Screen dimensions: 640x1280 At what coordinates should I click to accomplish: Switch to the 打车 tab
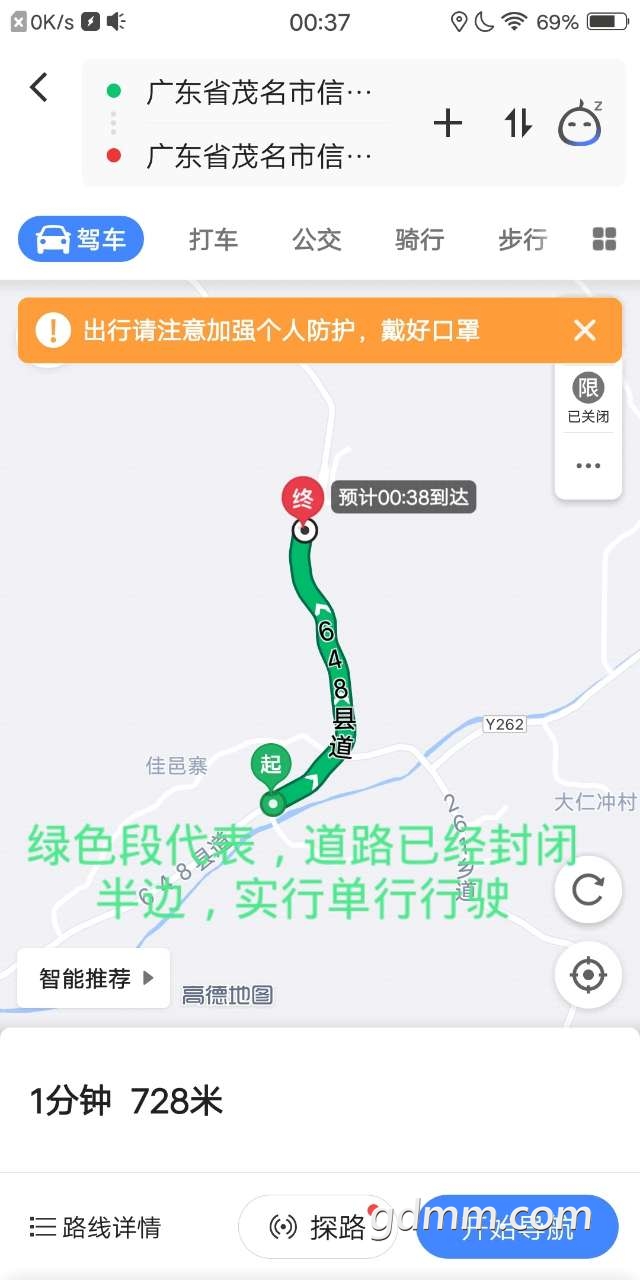tap(214, 240)
